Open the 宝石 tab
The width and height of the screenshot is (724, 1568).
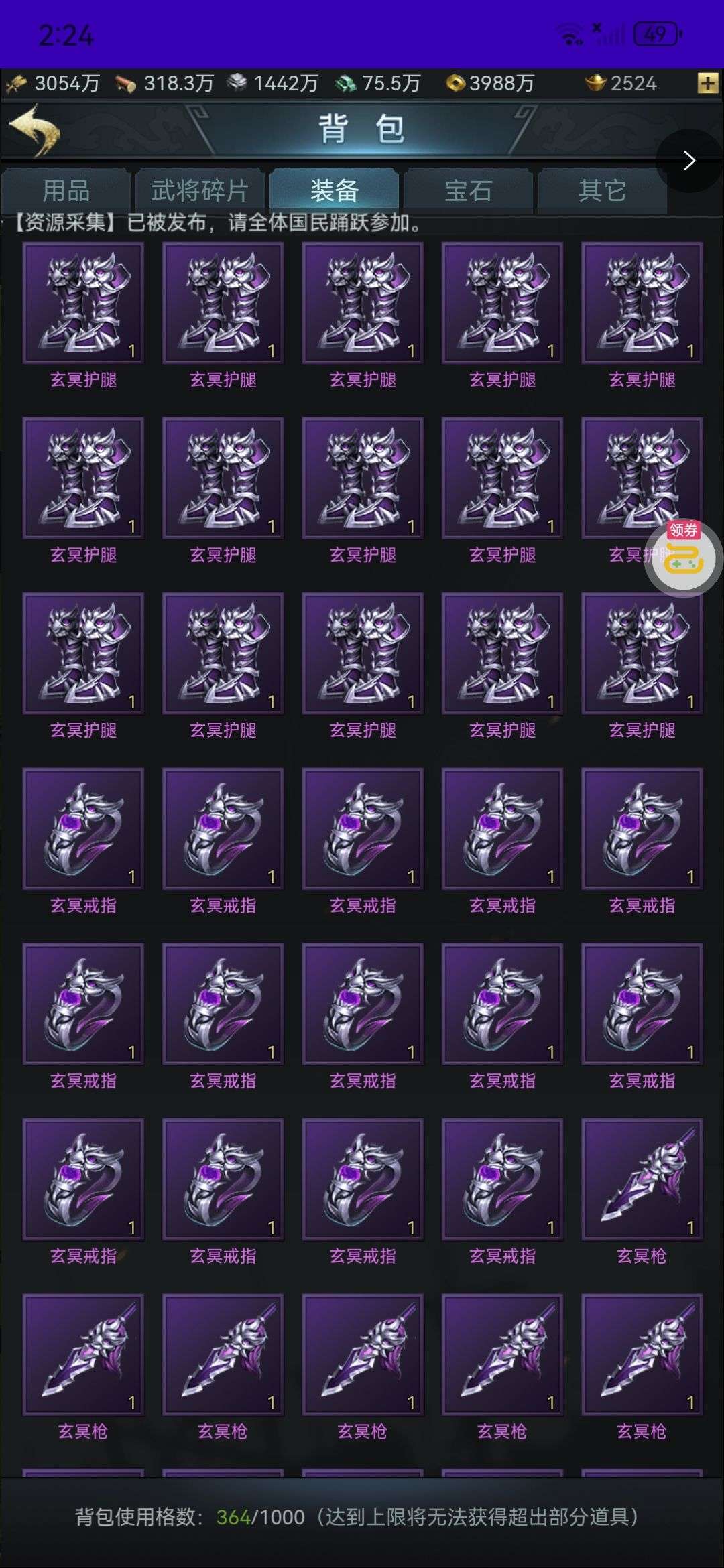[x=468, y=191]
